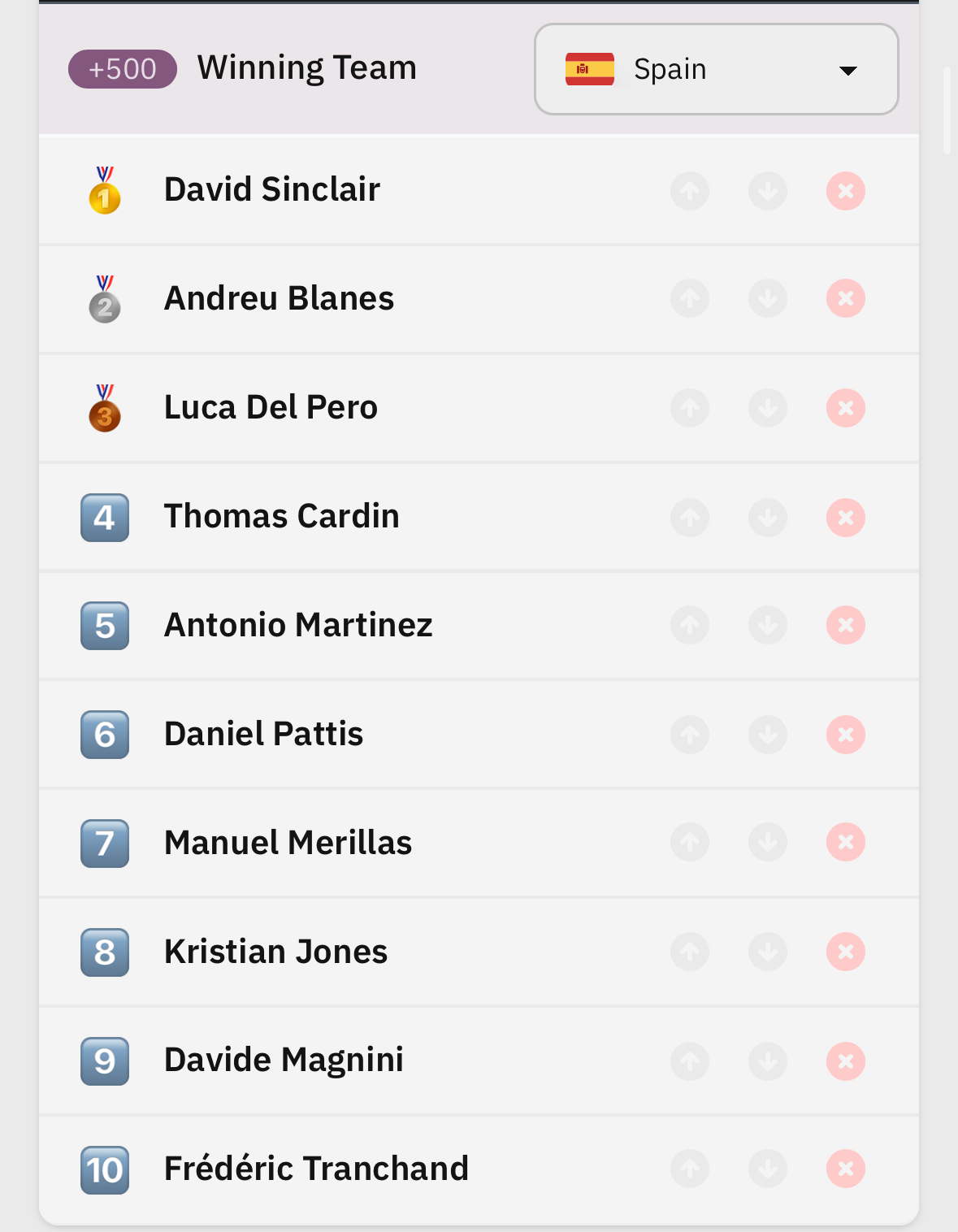Image resolution: width=958 pixels, height=1232 pixels.
Task: Delete Daniel Pattis from the list
Action: [846, 735]
